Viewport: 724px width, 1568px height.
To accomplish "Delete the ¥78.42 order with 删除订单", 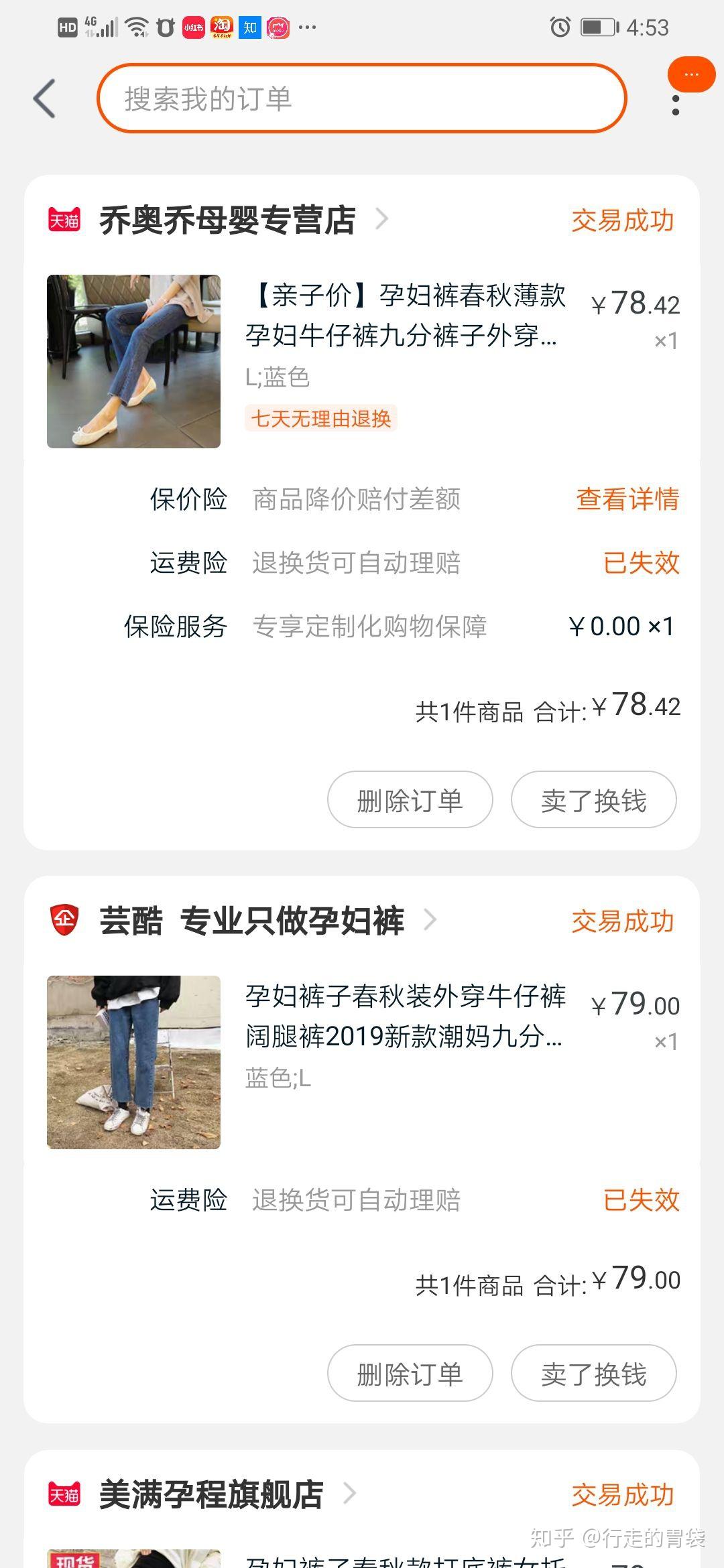I will tap(410, 800).
